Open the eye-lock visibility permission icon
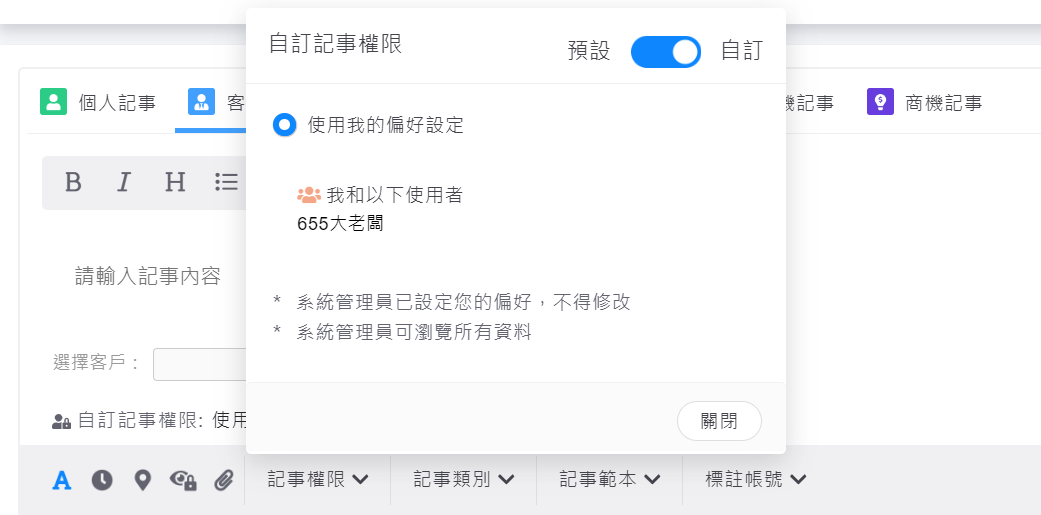Viewport: 1041px width, 515px height. point(183,480)
